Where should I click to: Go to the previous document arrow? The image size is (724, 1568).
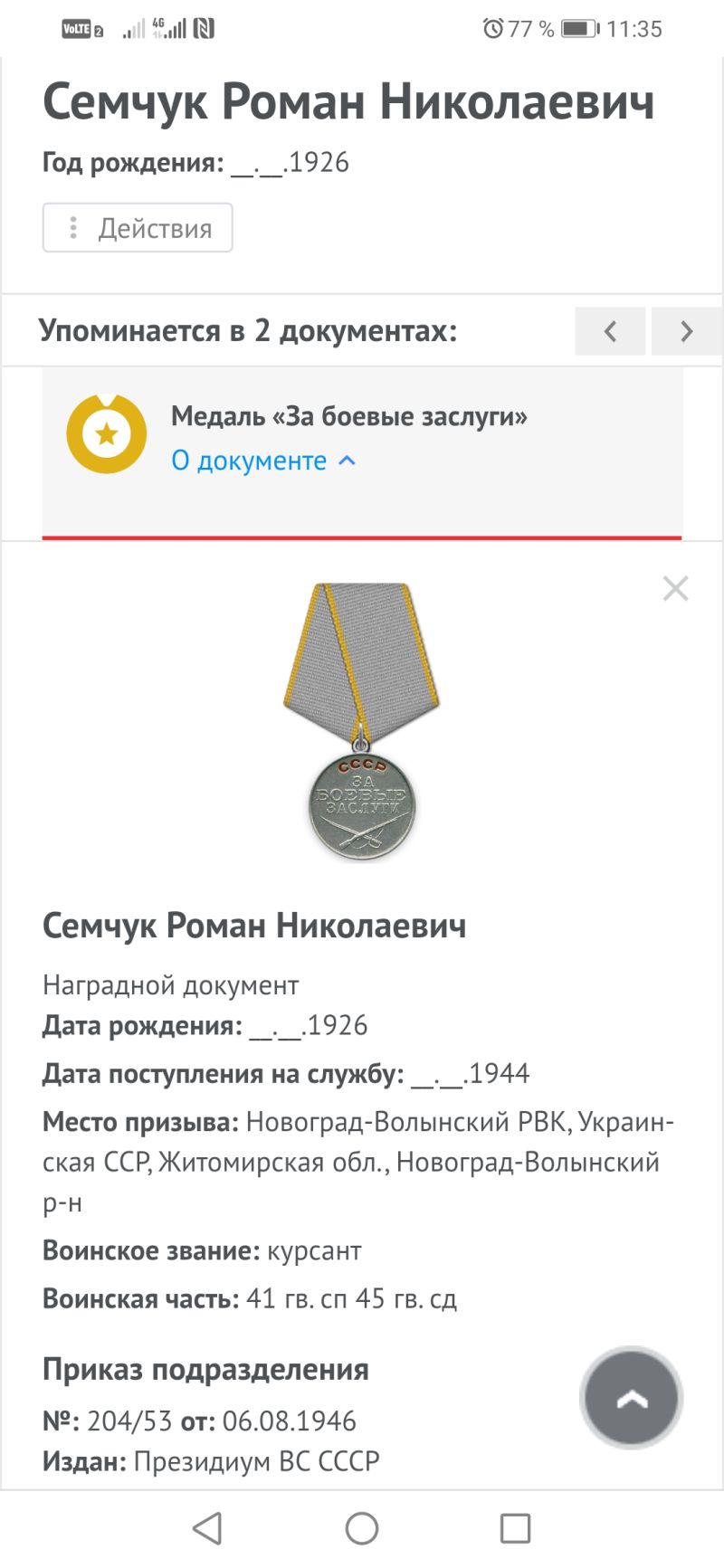tap(610, 331)
